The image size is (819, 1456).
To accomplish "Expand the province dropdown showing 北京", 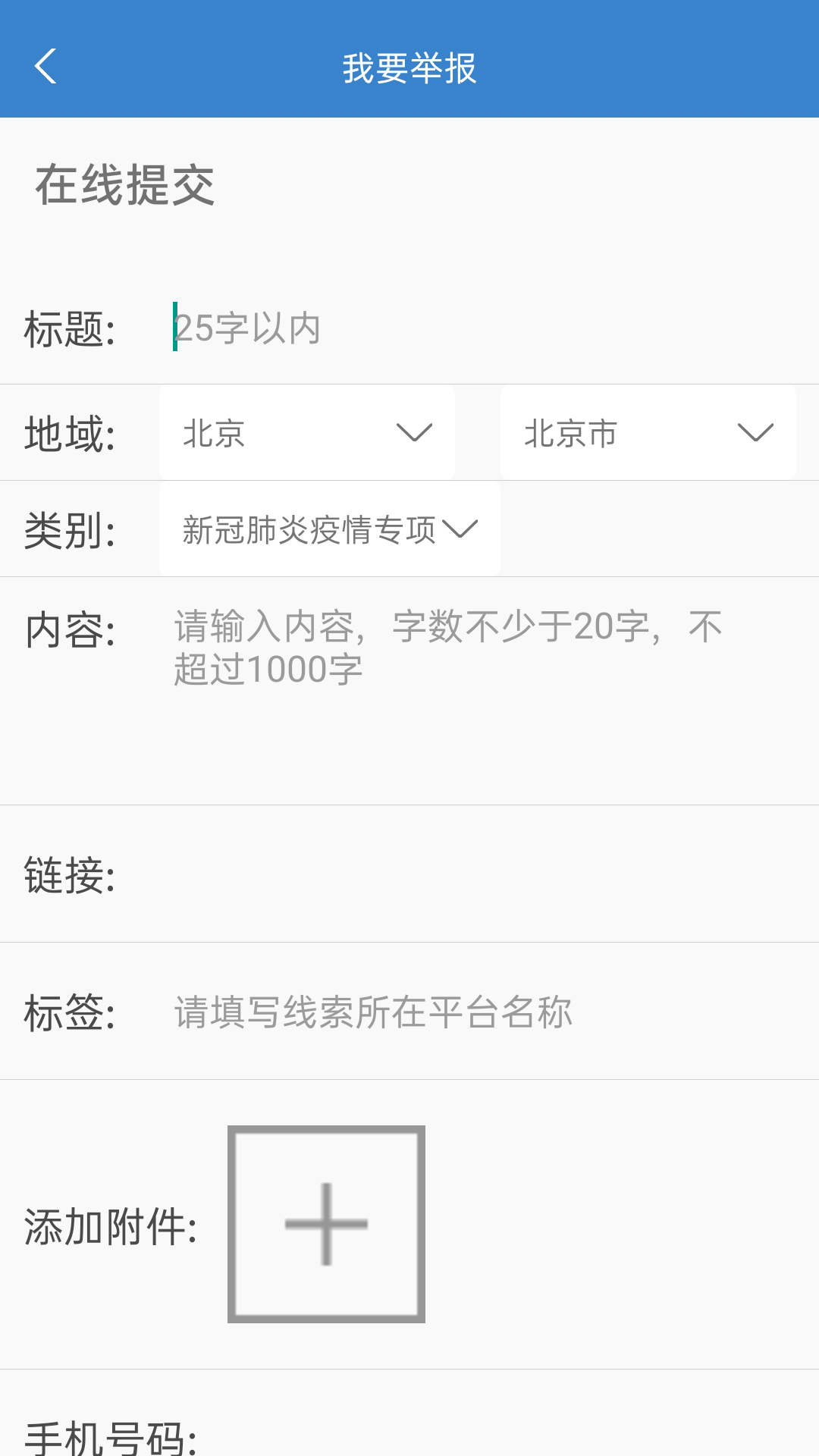I will click(306, 432).
